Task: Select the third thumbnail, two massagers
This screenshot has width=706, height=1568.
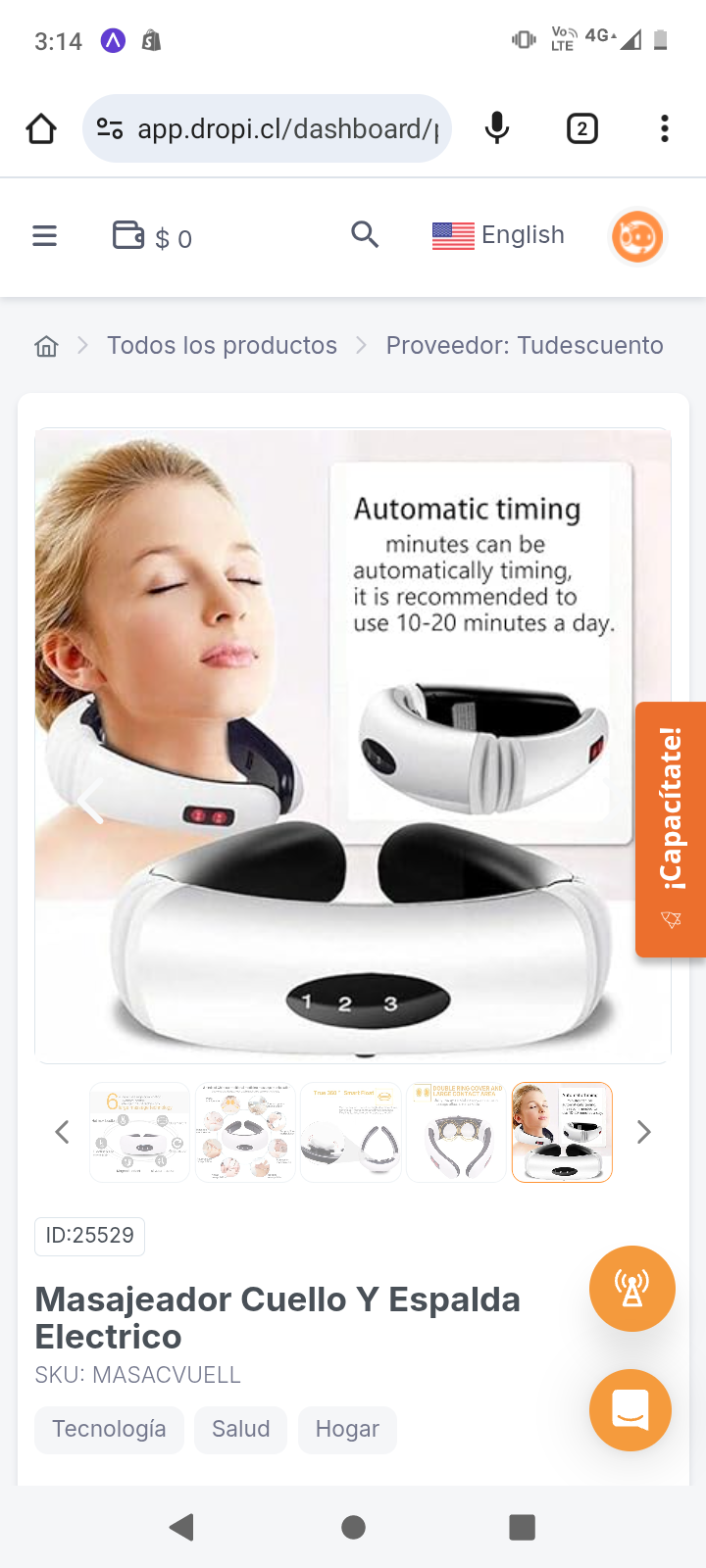Action: (x=350, y=1133)
